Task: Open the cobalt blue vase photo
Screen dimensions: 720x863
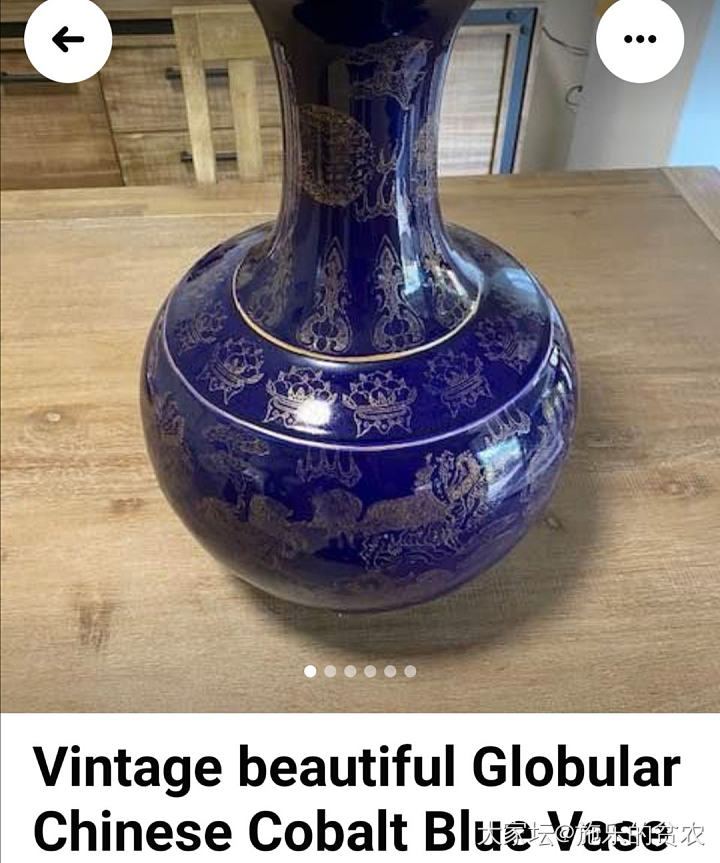Action: (x=358, y=360)
